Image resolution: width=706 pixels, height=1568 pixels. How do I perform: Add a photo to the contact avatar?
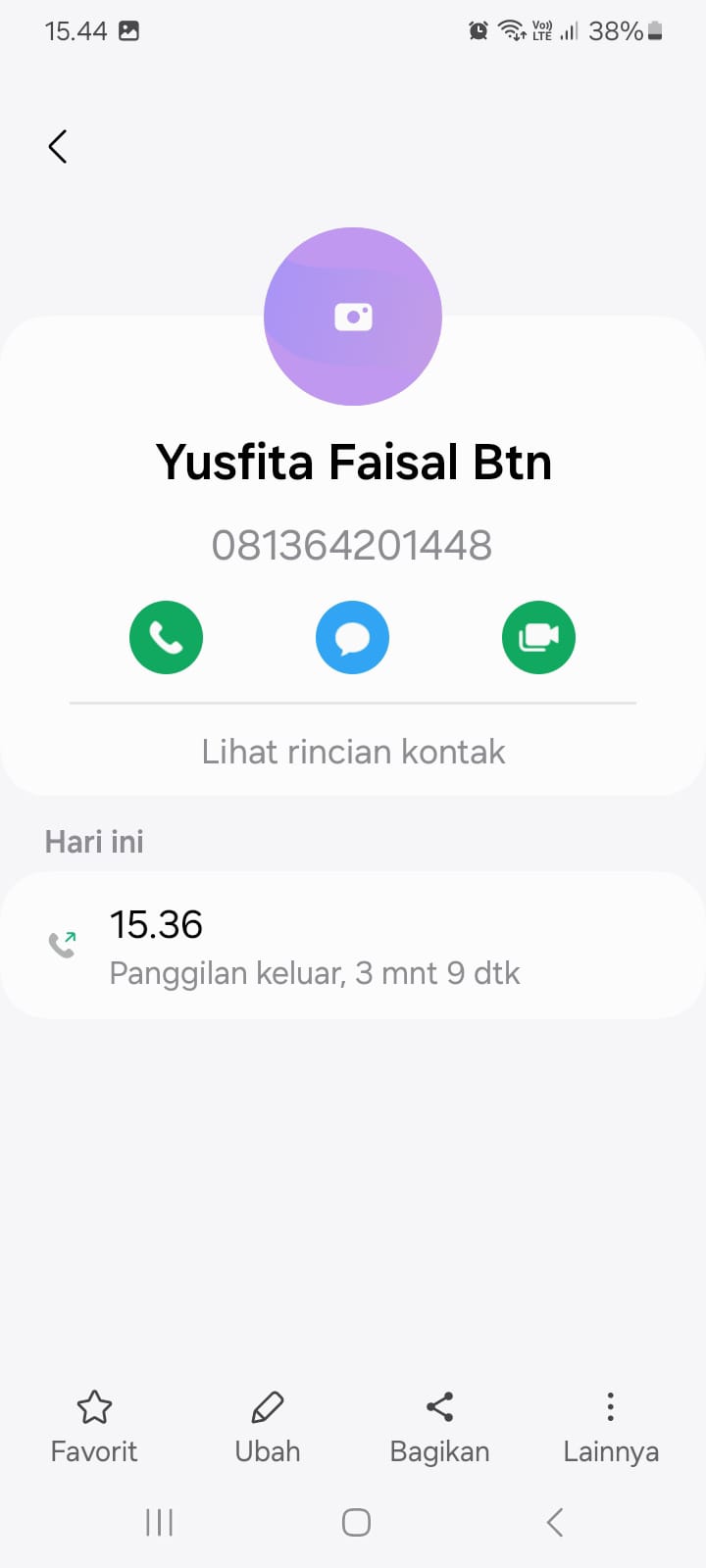click(353, 317)
